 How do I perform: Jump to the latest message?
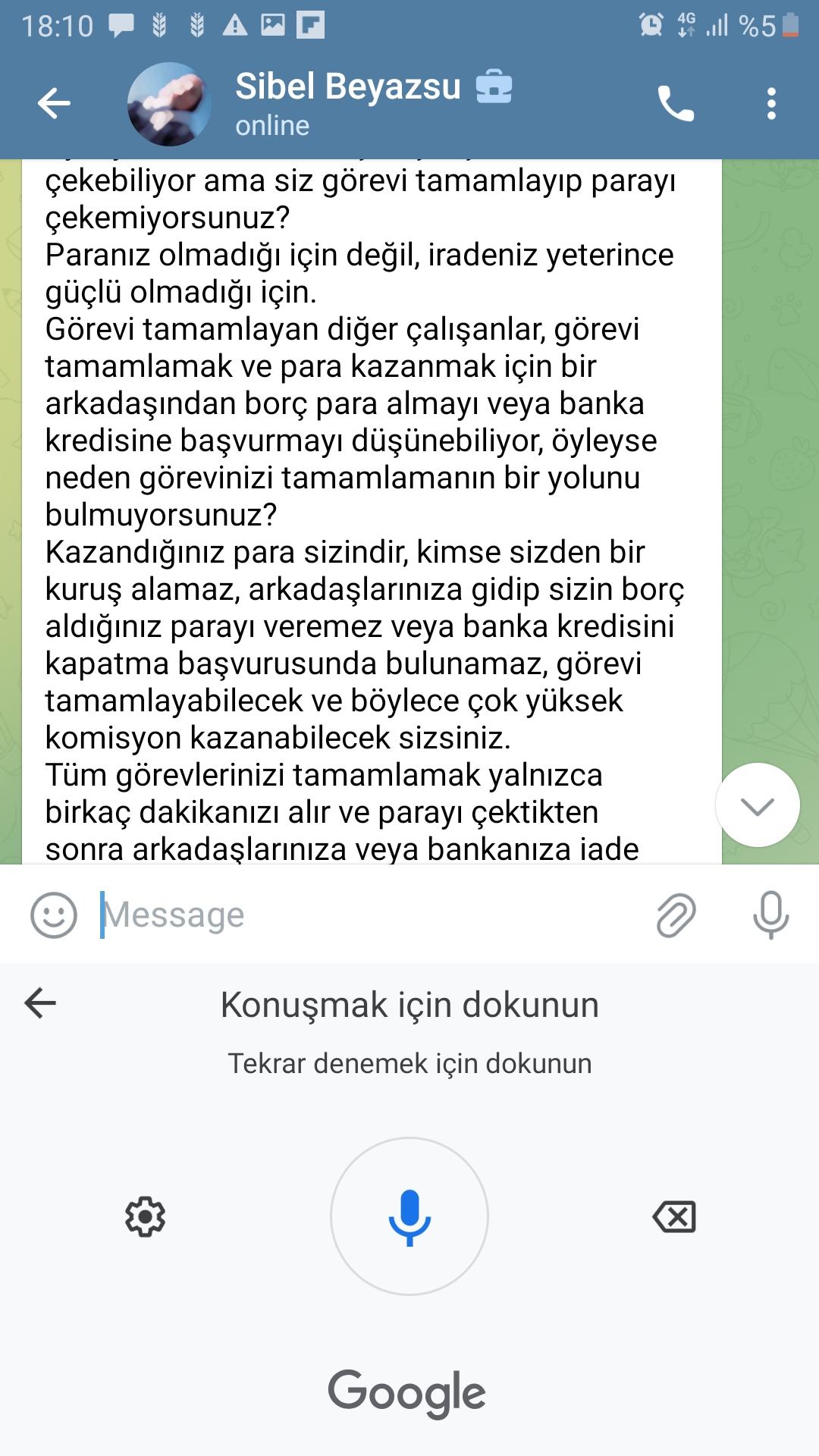(757, 805)
